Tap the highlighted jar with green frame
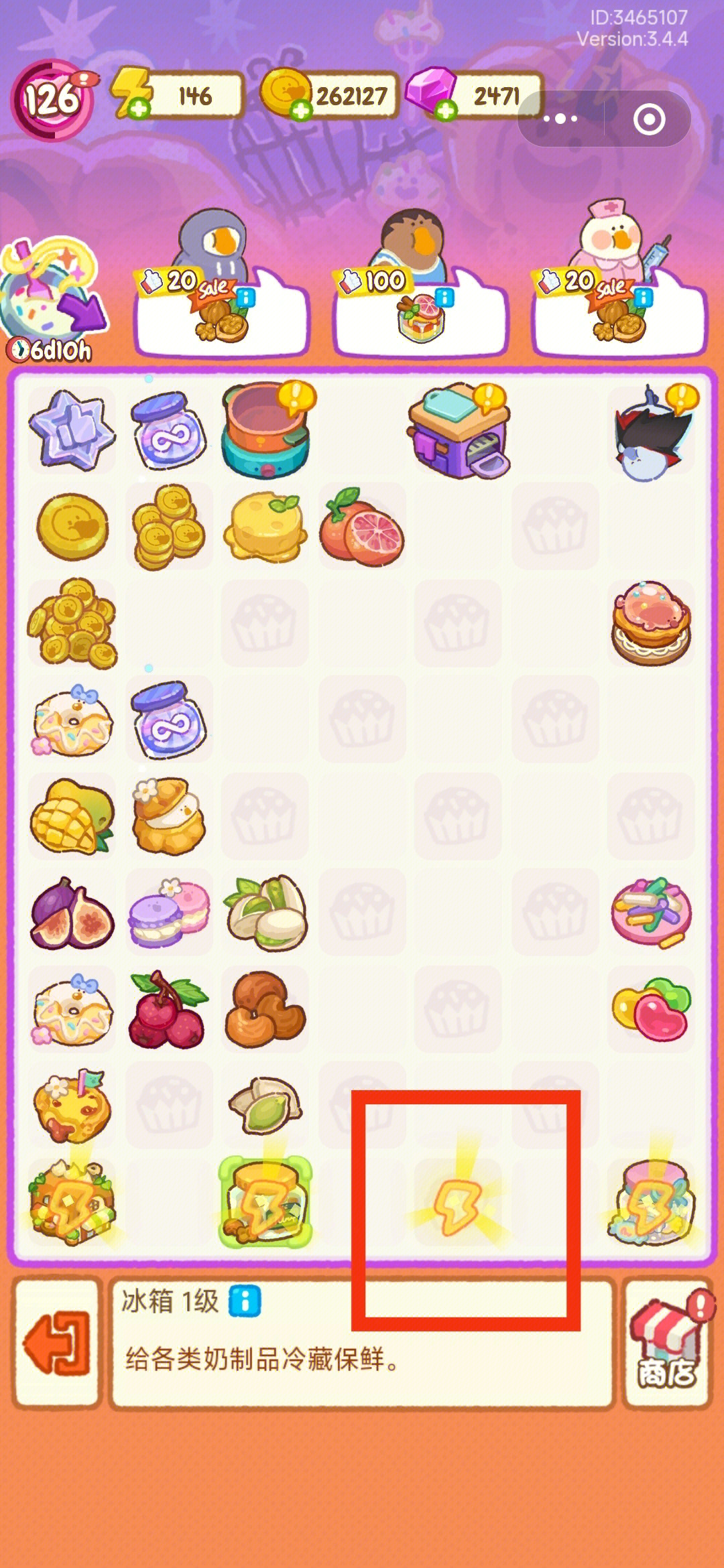This screenshot has height=1568, width=724. 265,1203
